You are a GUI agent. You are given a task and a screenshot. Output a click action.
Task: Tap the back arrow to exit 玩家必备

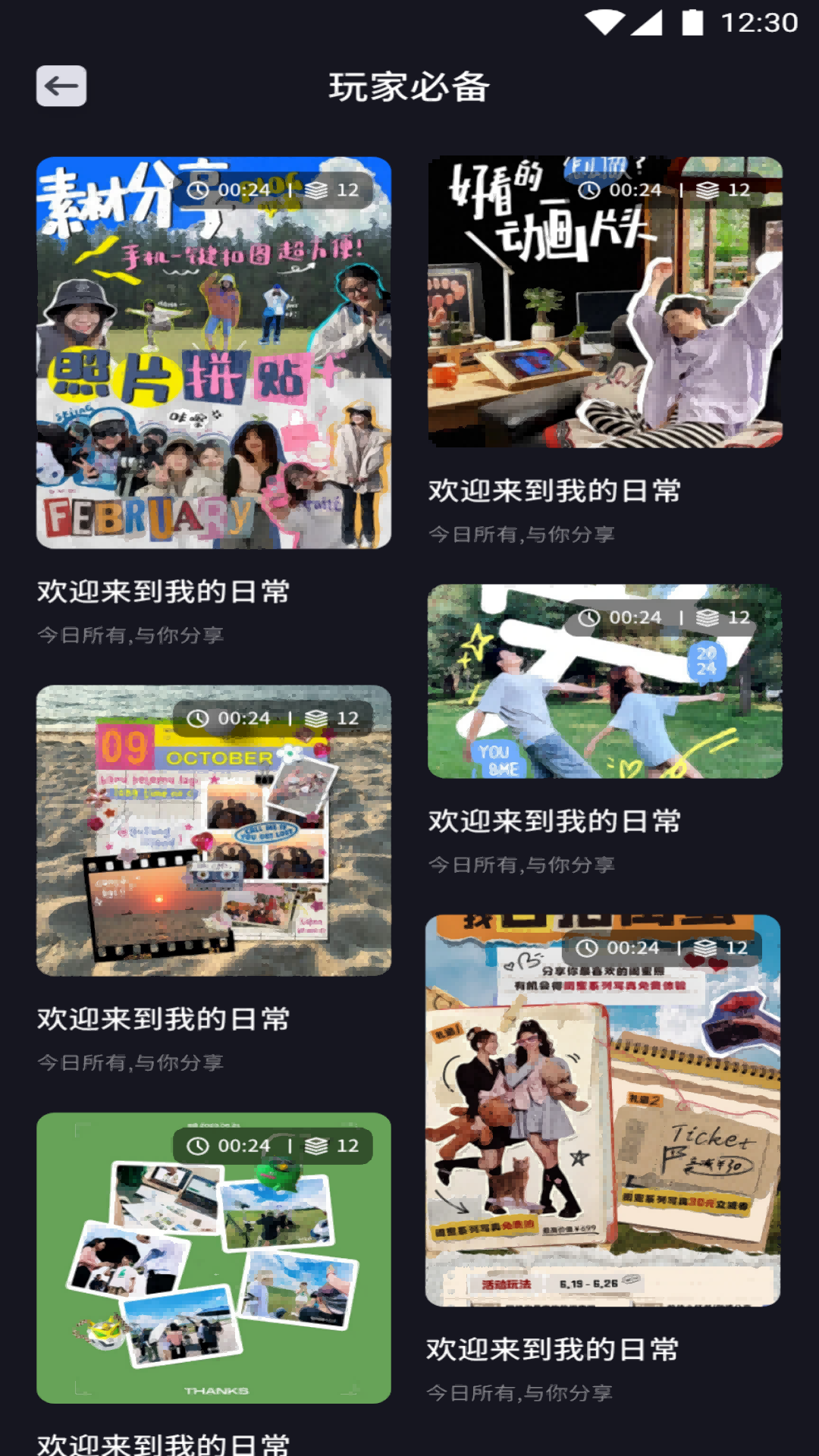pyautogui.click(x=61, y=87)
